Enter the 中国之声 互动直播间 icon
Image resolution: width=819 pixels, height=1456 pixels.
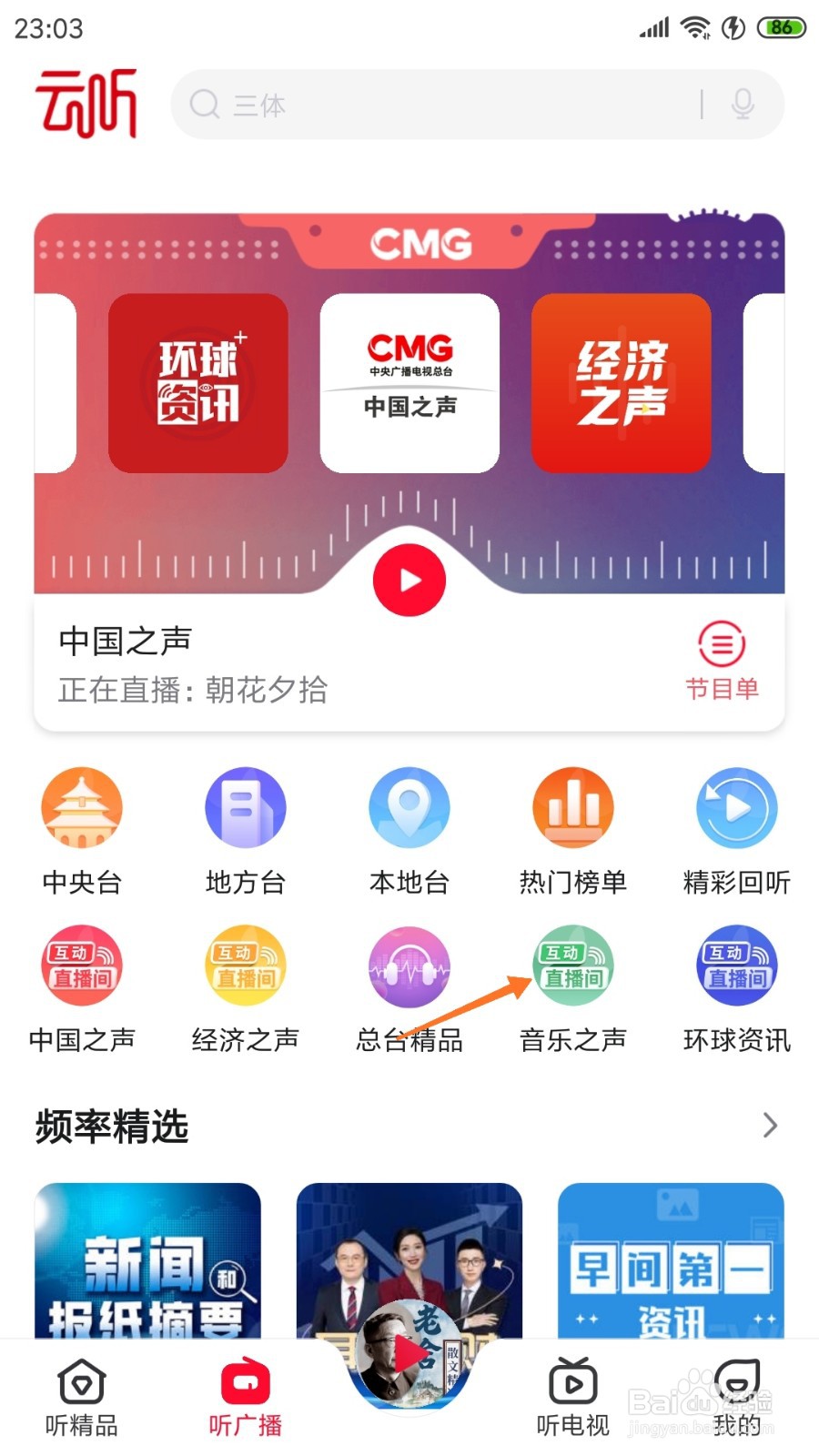[x=81, y=966]
